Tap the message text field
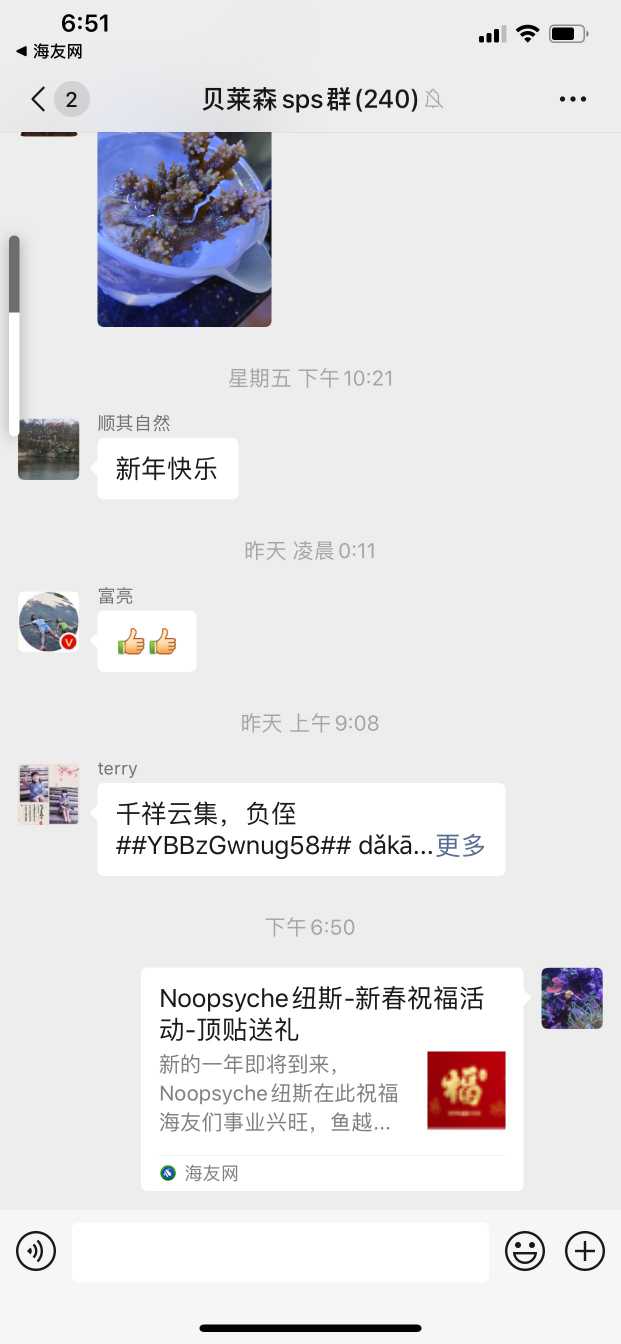This screenshot has width=621, height=1344. pos(280,1251)
